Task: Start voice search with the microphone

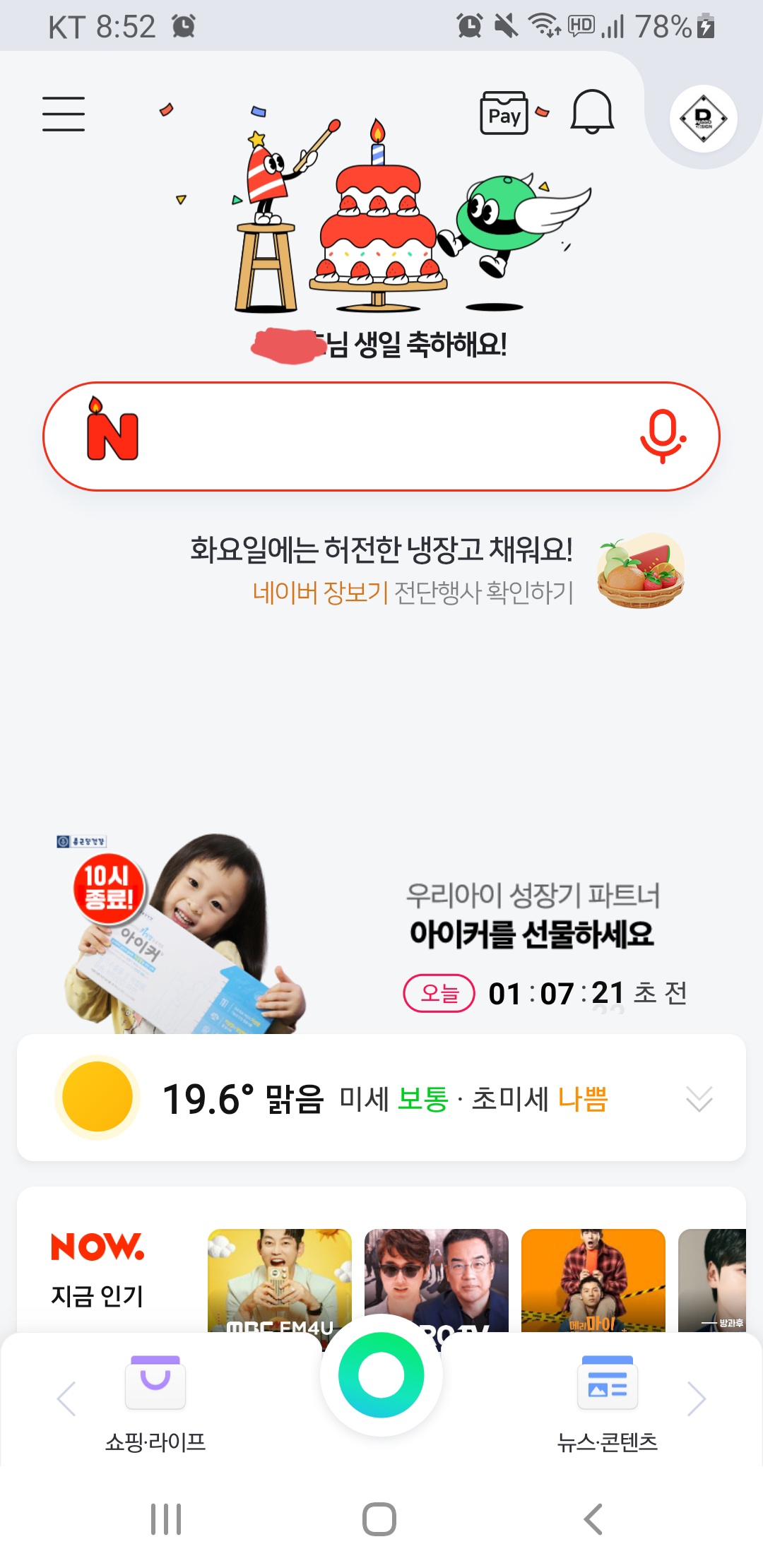Action: [663, 436]
